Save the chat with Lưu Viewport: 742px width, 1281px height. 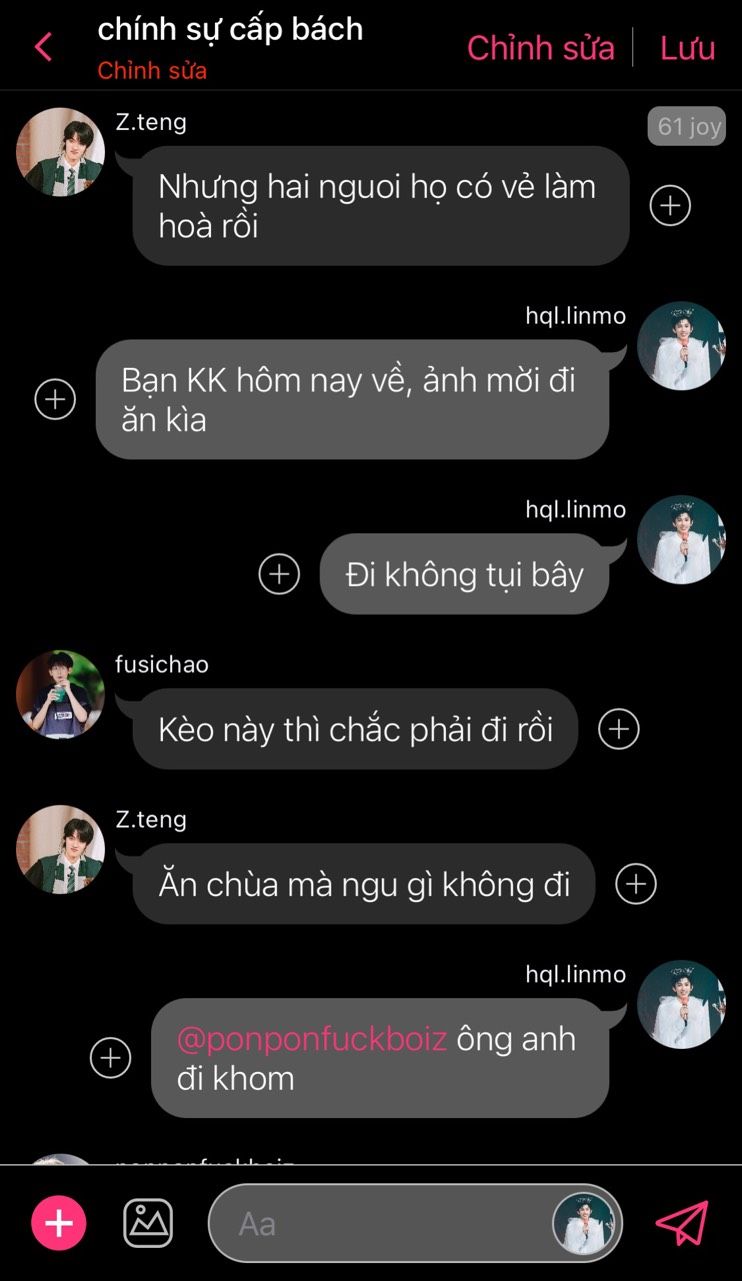(x=687, y=47)
